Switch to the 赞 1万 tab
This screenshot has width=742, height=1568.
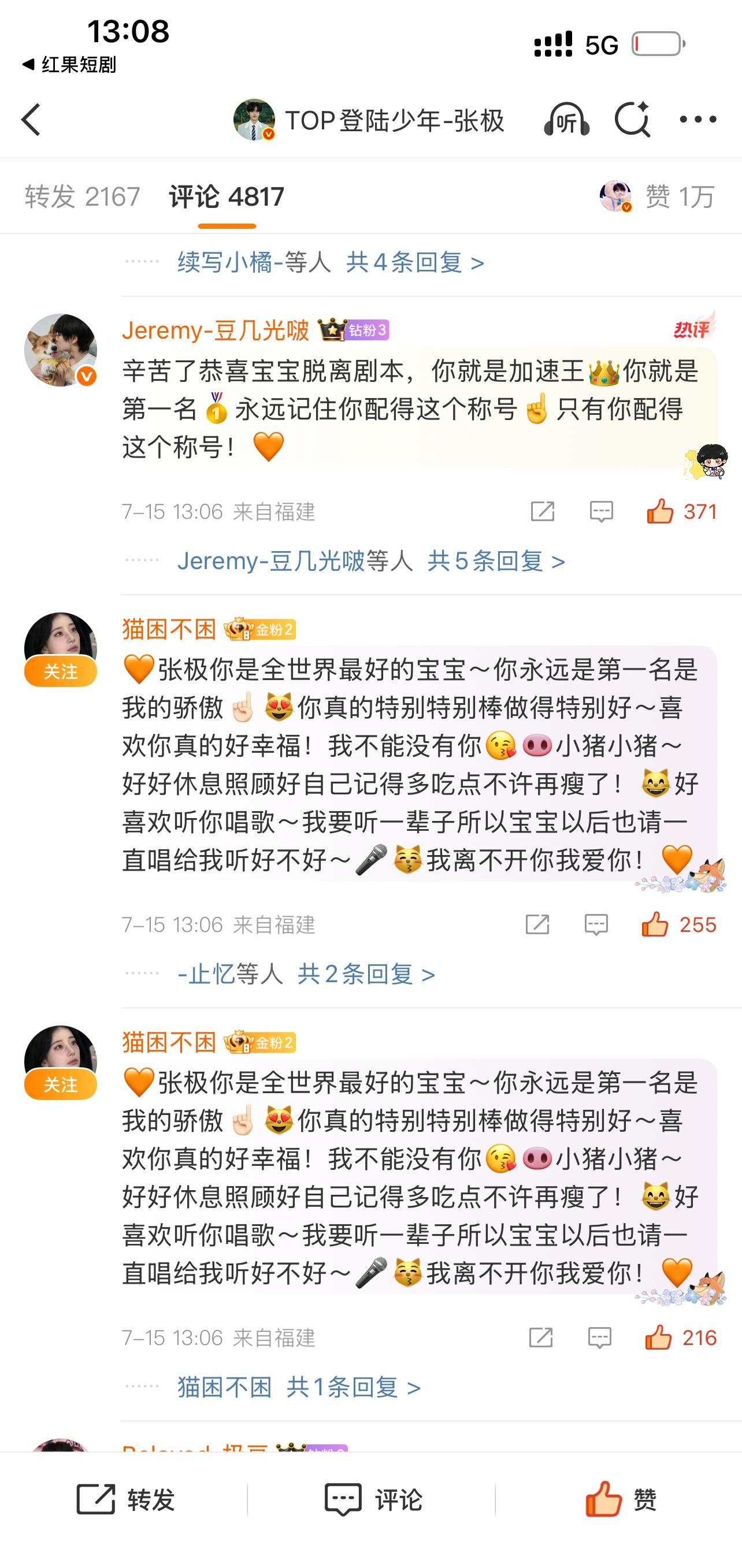(657, 196)
